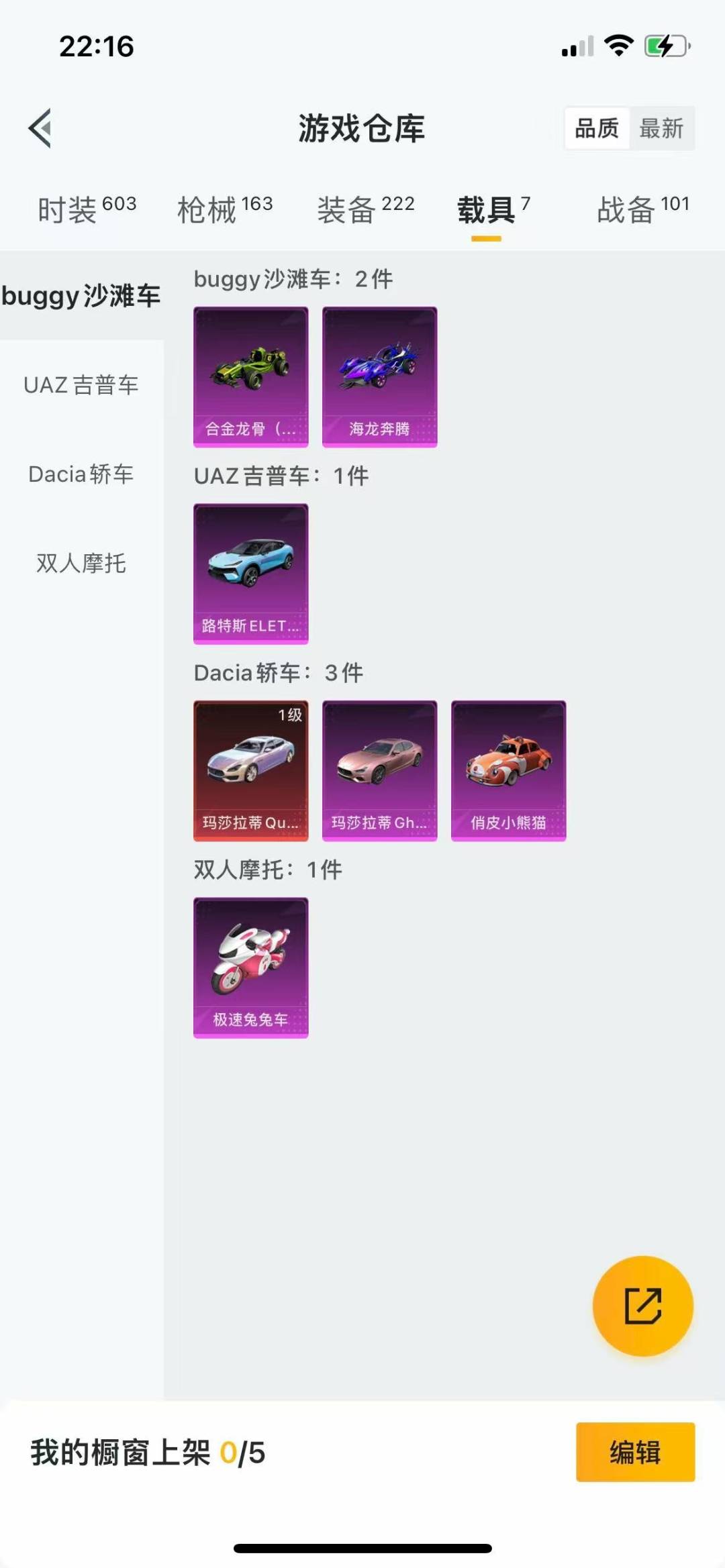Open the 极速兔兔车 motorcycle item
The image size is (725, 1568).
[x=251, y=968]
